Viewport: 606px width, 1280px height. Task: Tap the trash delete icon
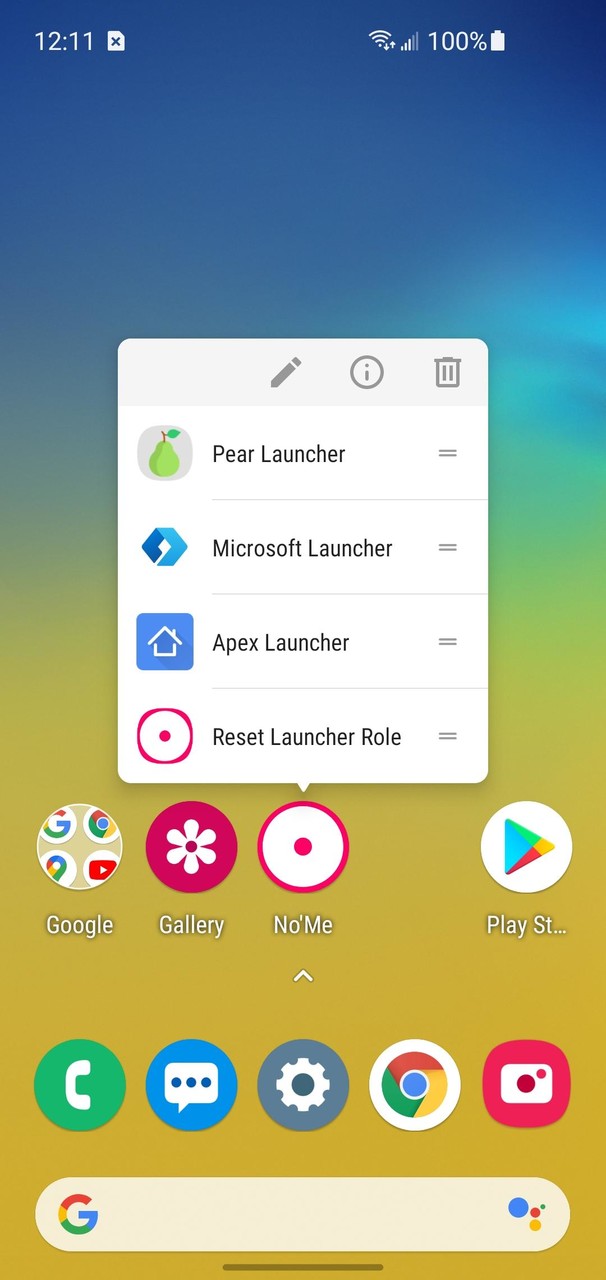pos(447,373)
